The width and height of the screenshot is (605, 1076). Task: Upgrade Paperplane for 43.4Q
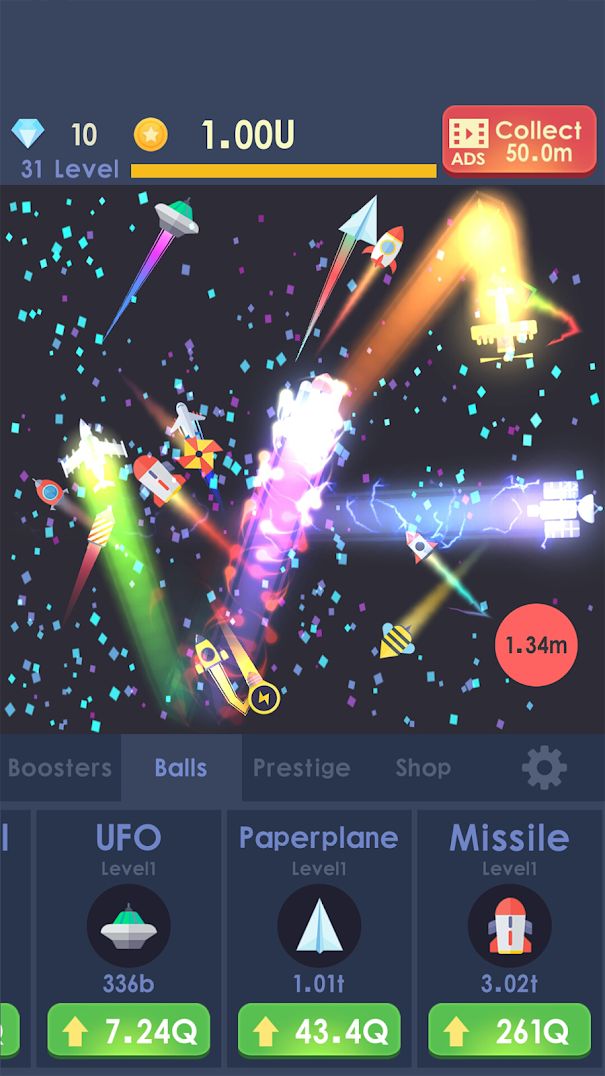click(319, 1031)
